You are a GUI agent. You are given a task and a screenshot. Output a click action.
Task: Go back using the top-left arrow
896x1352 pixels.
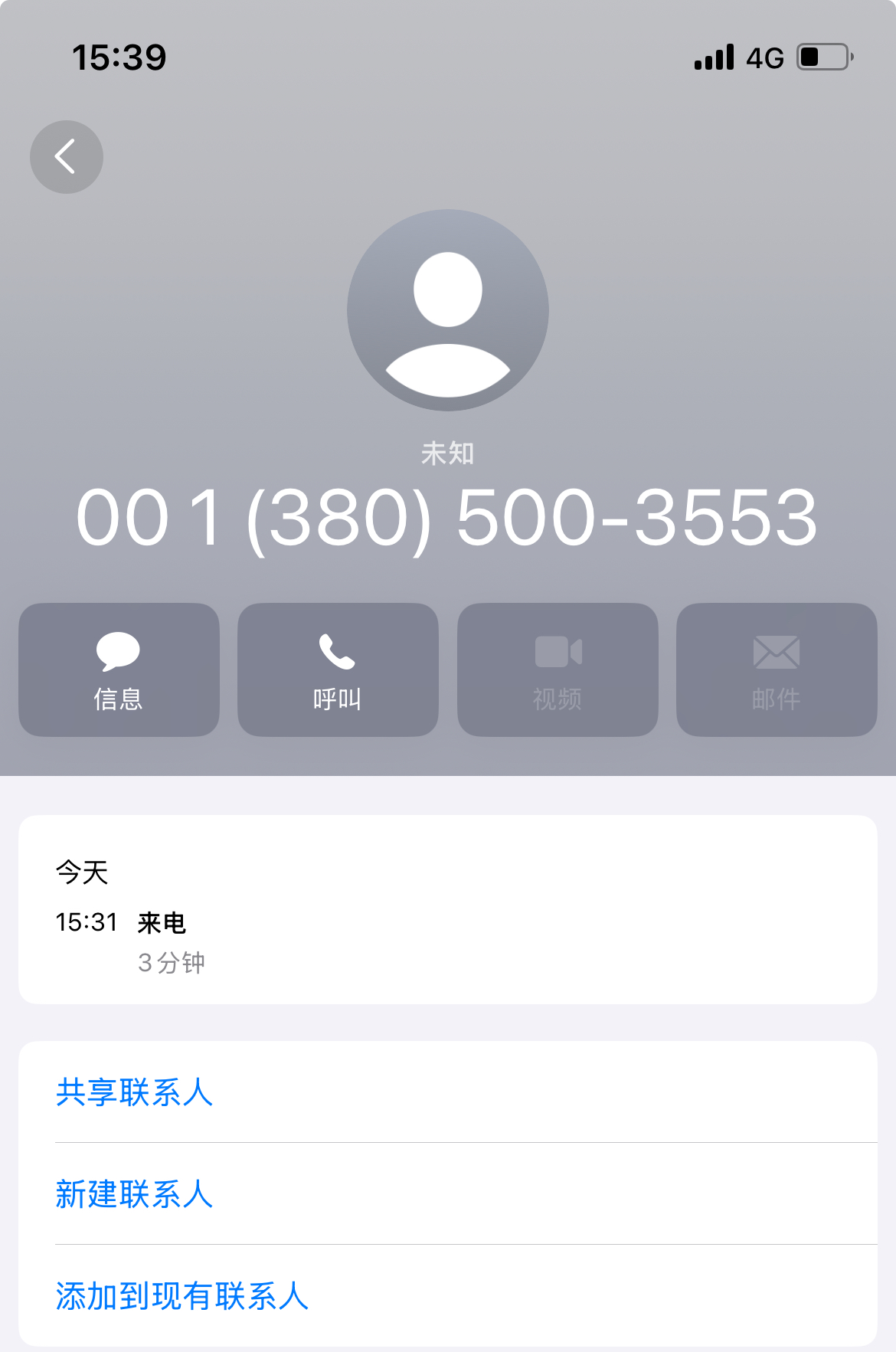pyautogui.click(x=67, y=157)
